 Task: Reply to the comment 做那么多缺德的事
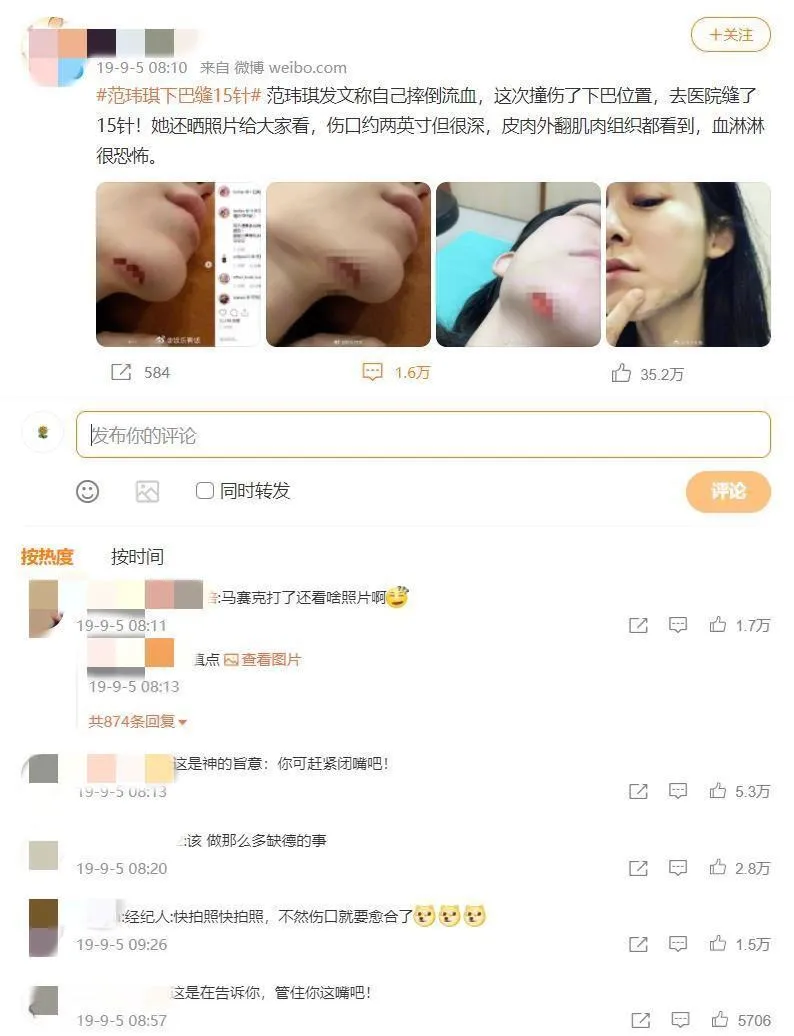tap(678, 868)
